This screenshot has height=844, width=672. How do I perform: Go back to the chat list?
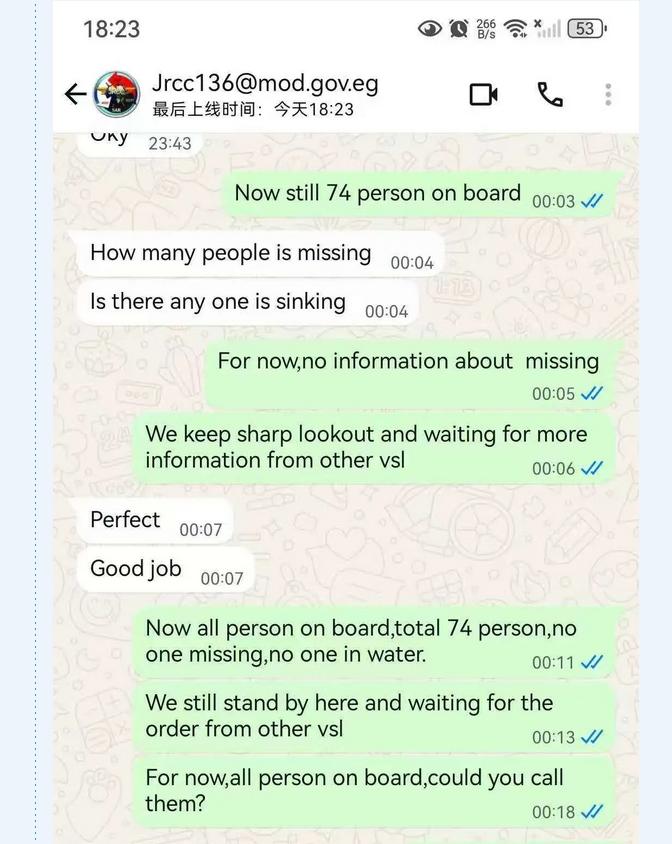pyautogui.click(x=75, y=94)
